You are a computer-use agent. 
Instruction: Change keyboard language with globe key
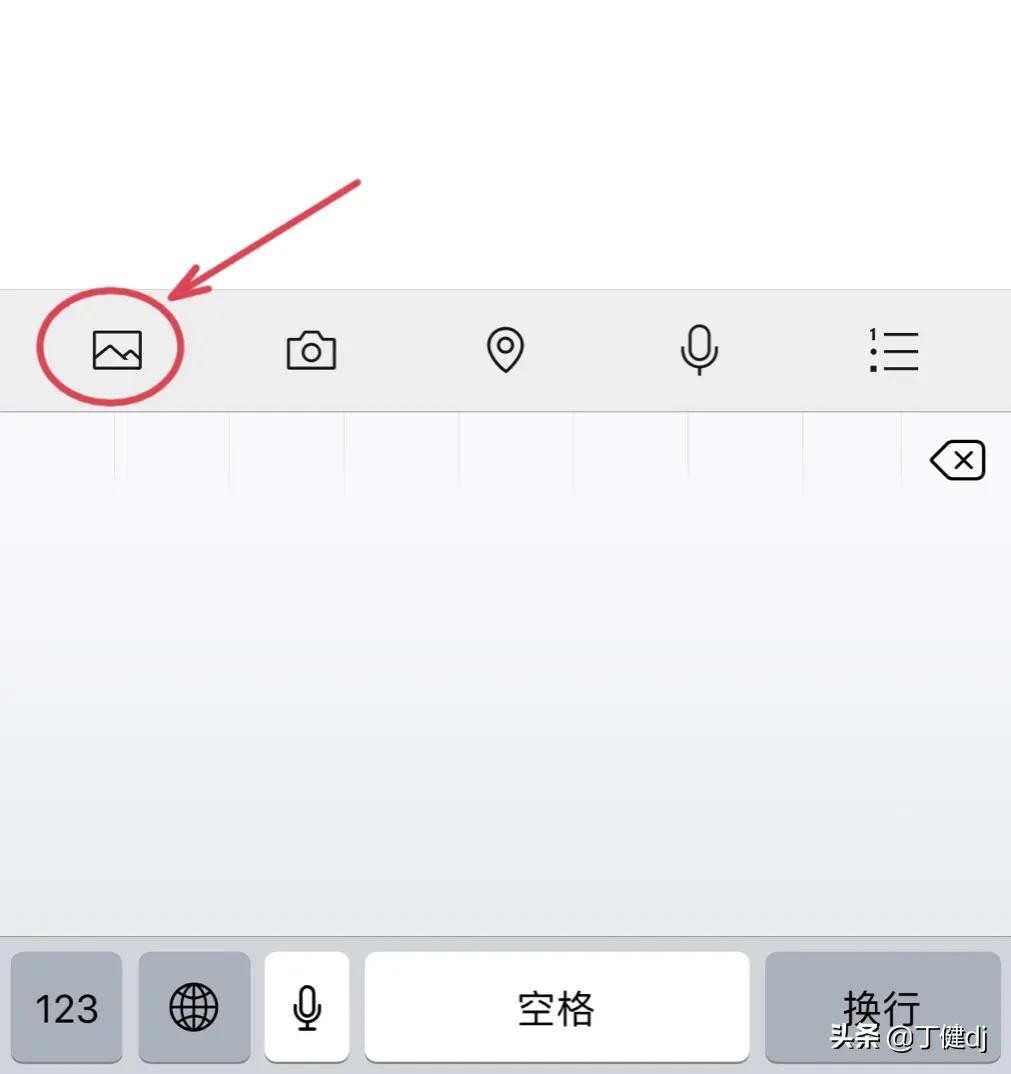194,1008
